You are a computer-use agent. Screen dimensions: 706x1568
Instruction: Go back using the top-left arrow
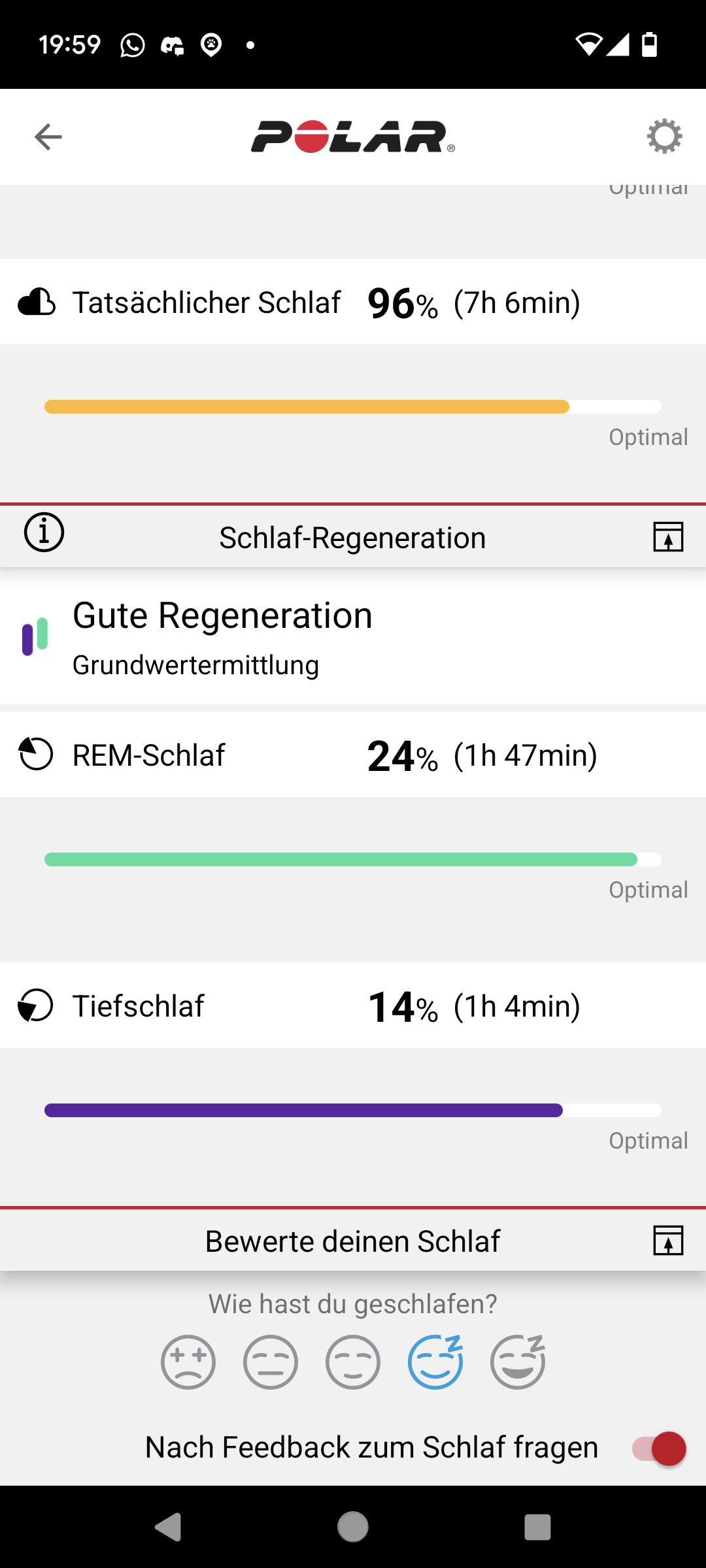[48, 137]
